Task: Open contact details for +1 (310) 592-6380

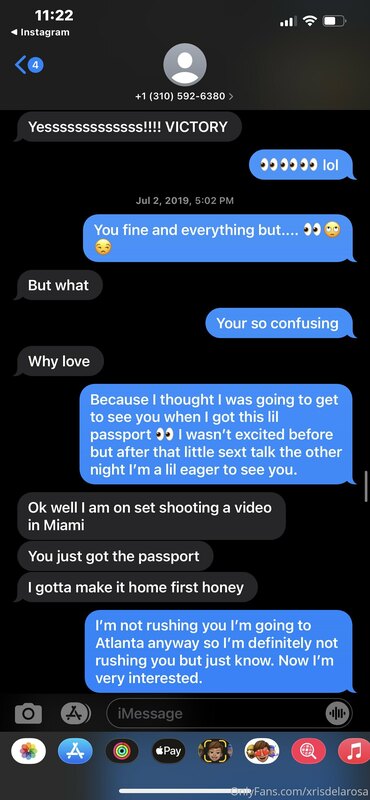Action: coord(184,96)
